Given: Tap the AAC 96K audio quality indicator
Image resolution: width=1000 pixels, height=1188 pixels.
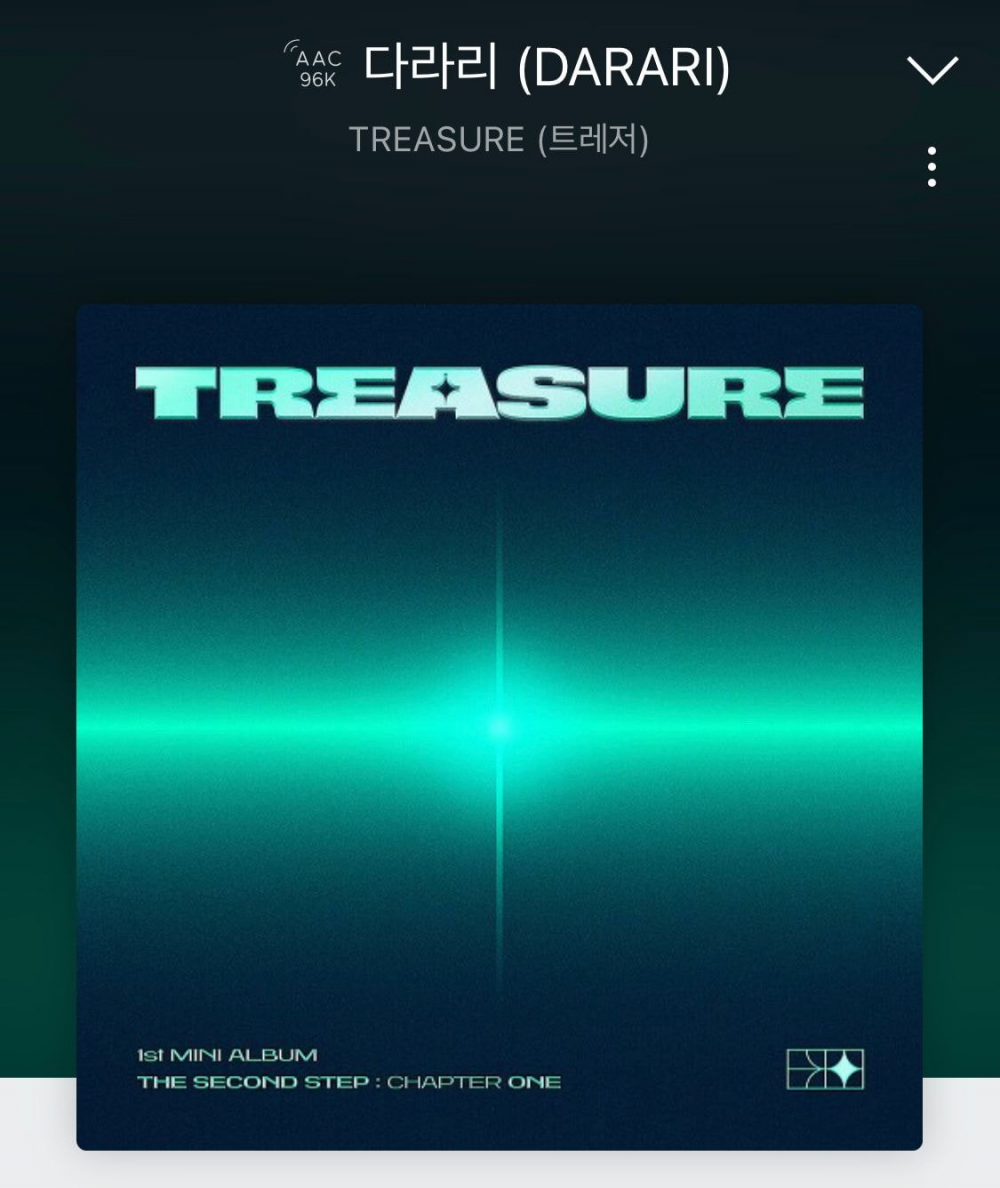Looking at the screenshot, I should [x=315, y=67].
